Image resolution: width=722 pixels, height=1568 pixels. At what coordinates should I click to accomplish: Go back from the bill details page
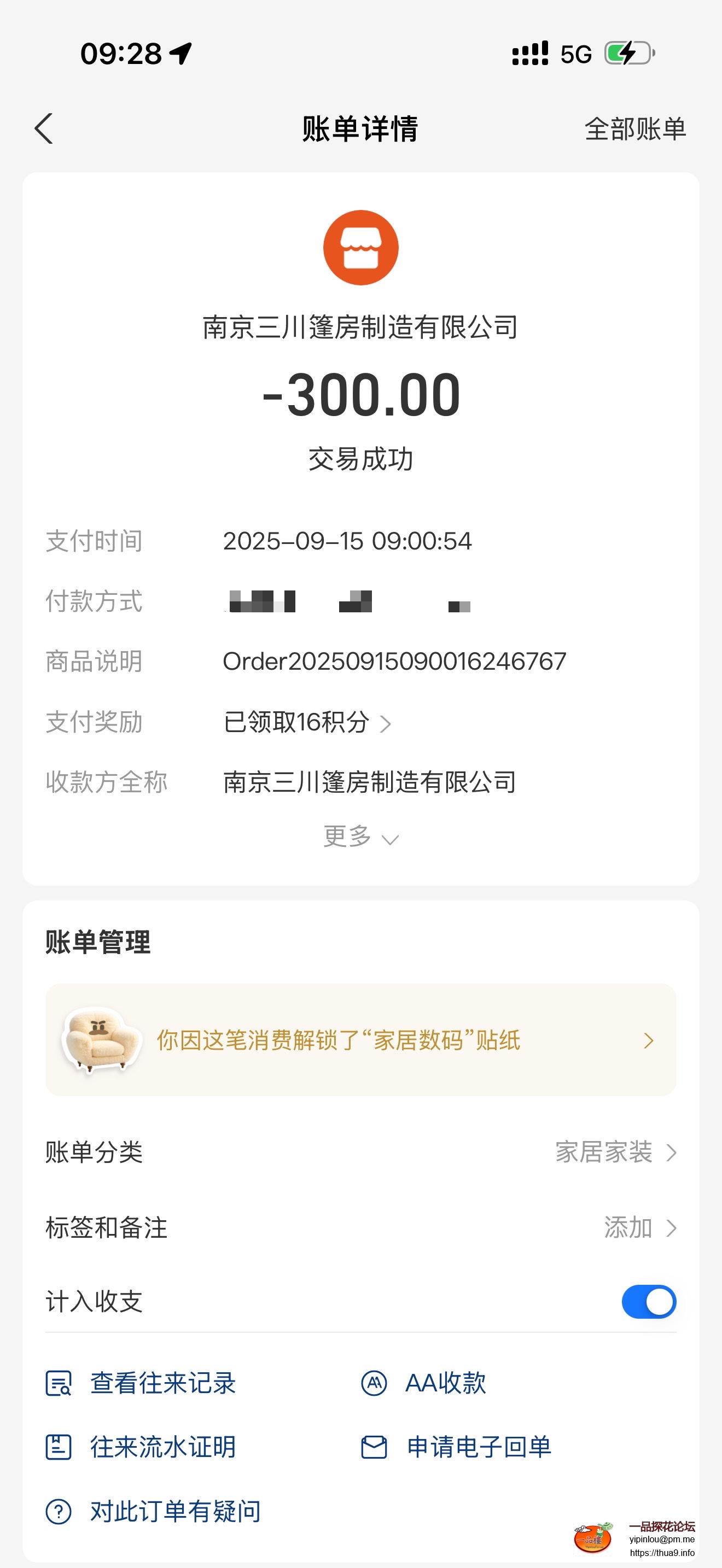44,128
